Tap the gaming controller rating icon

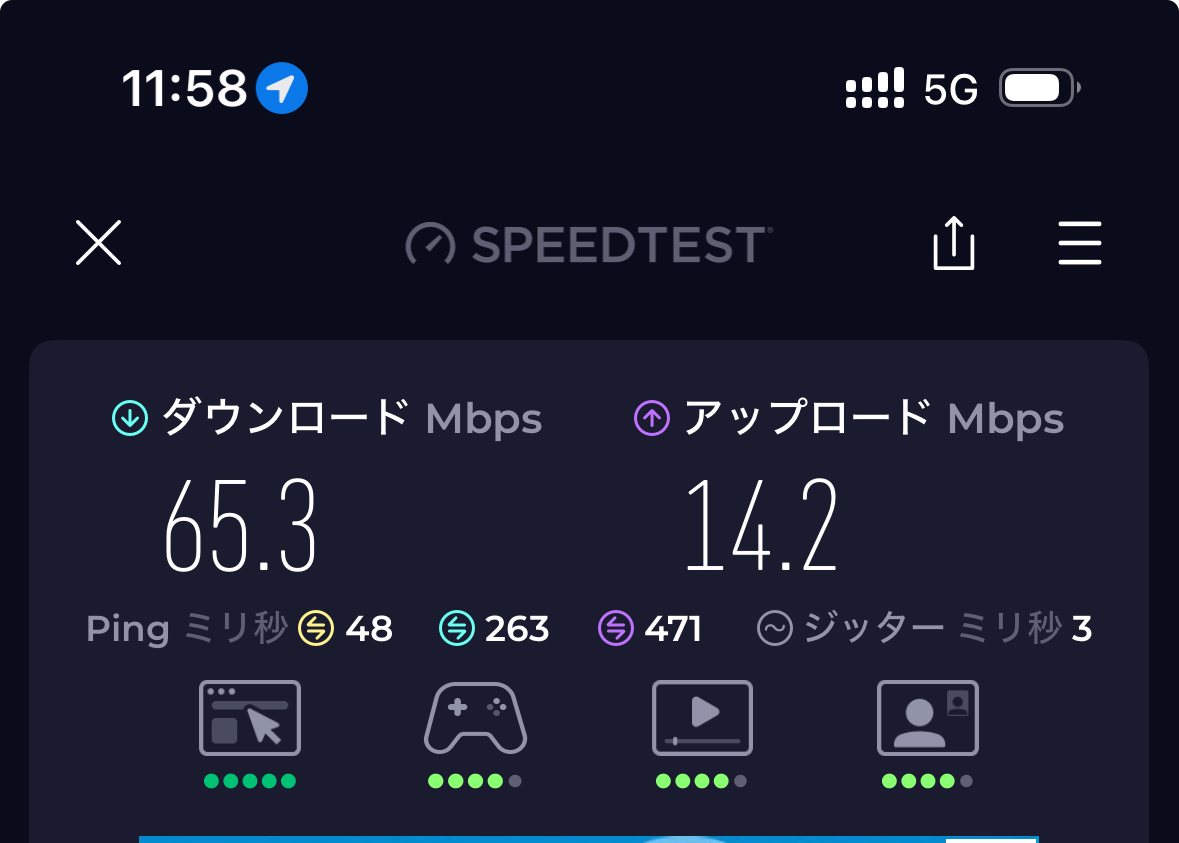475,718
